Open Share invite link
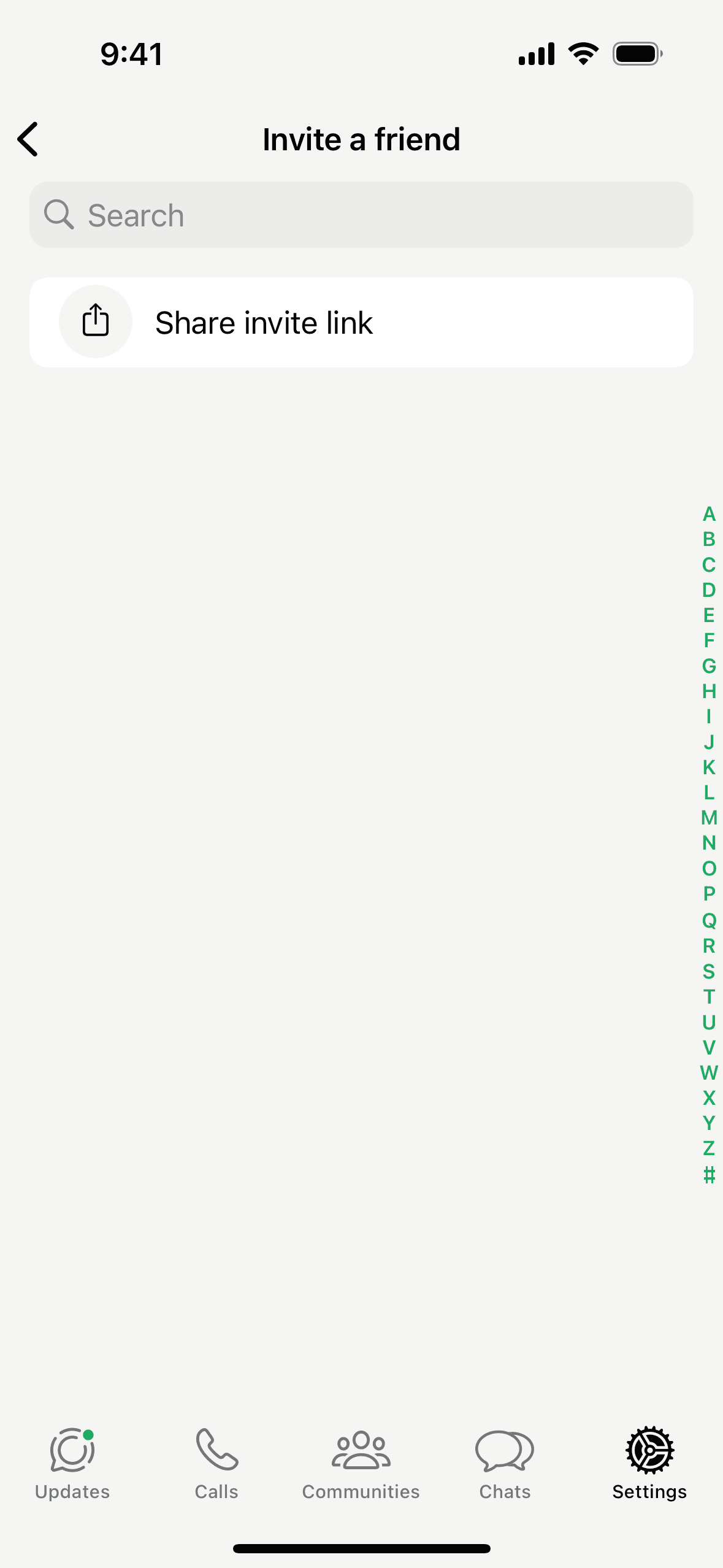 click(361, 323)
